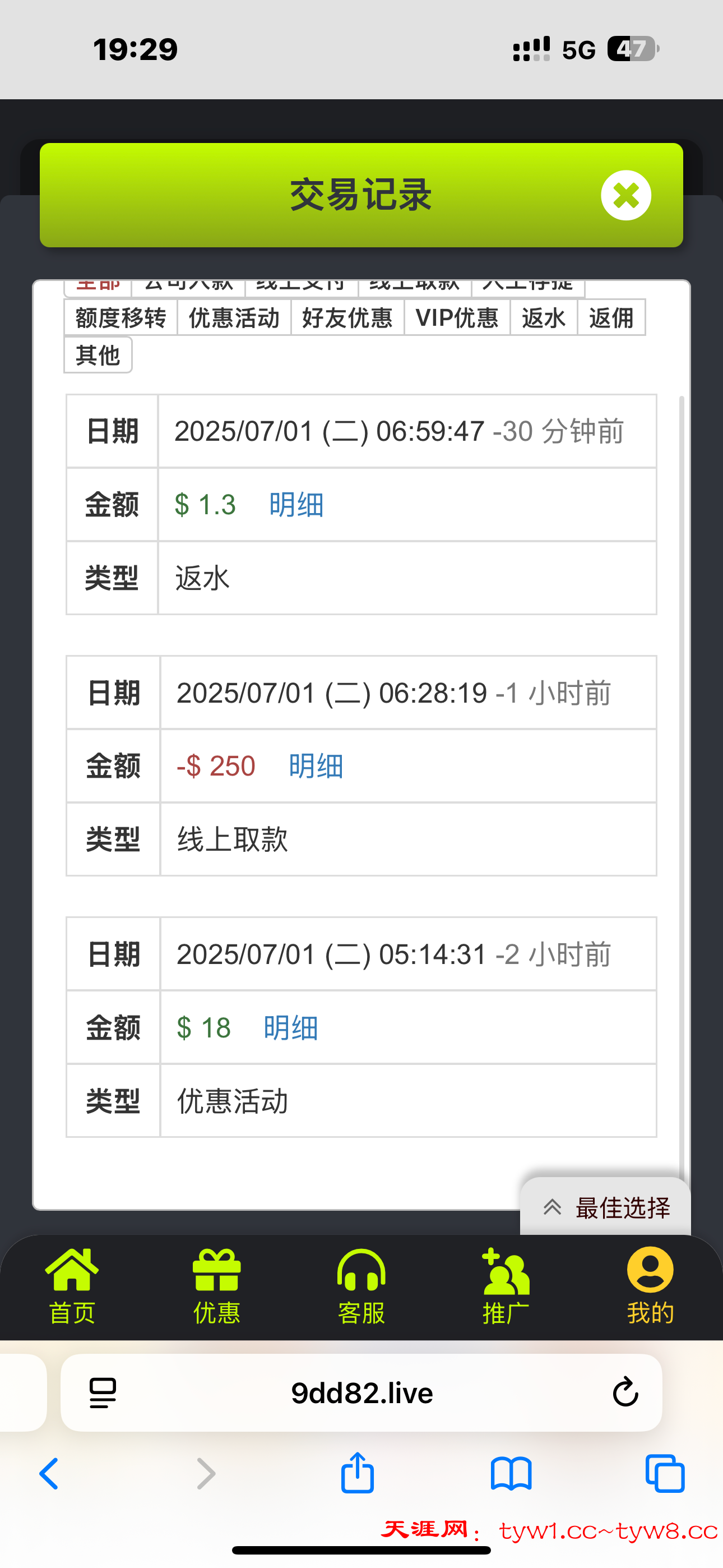Contact 客服 customer service
Image resolution: width=723 pixels, height=1568 pixels.
click(361, 1285)
